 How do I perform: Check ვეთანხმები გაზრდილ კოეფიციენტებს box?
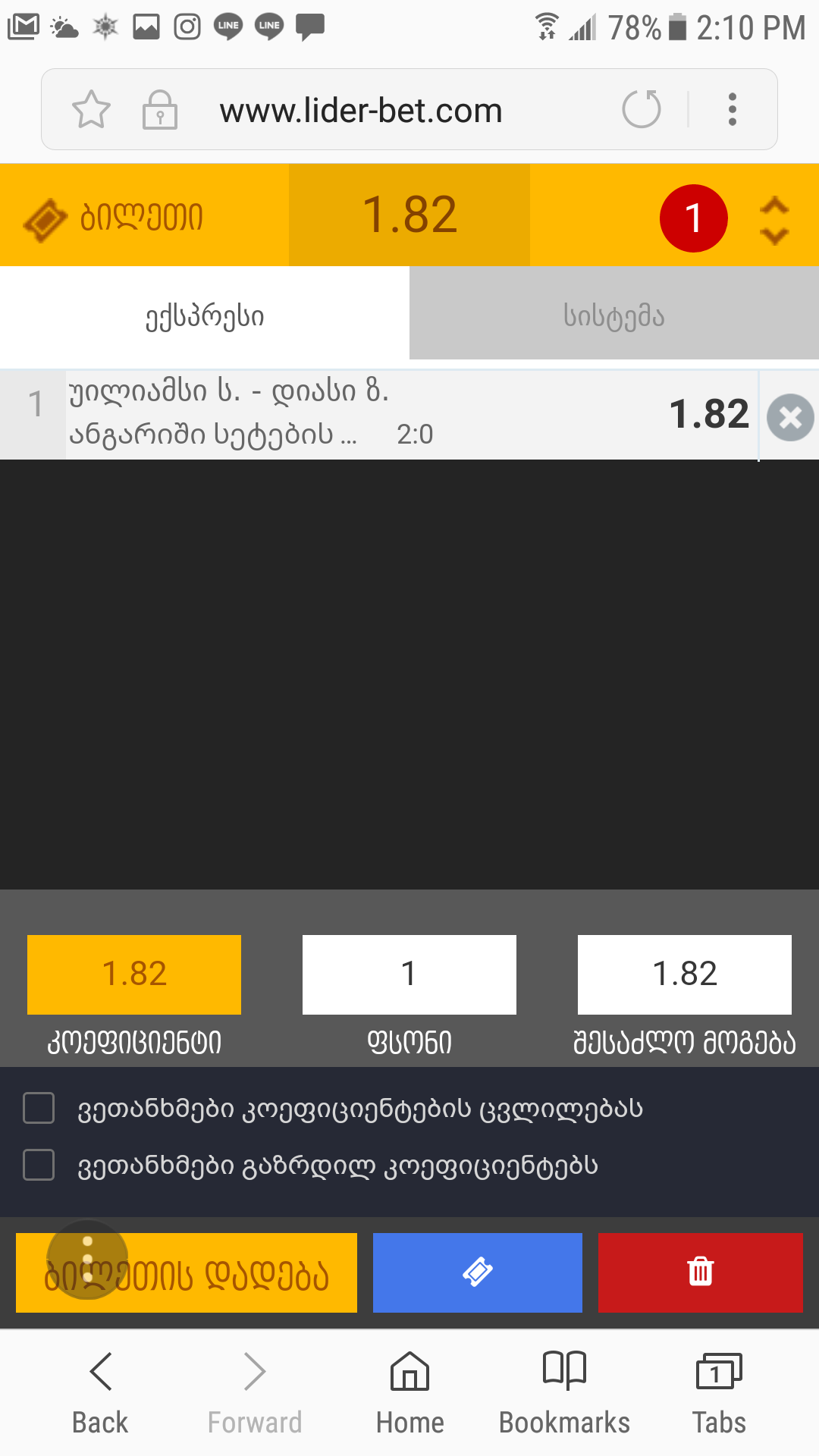coord(39,1165)
